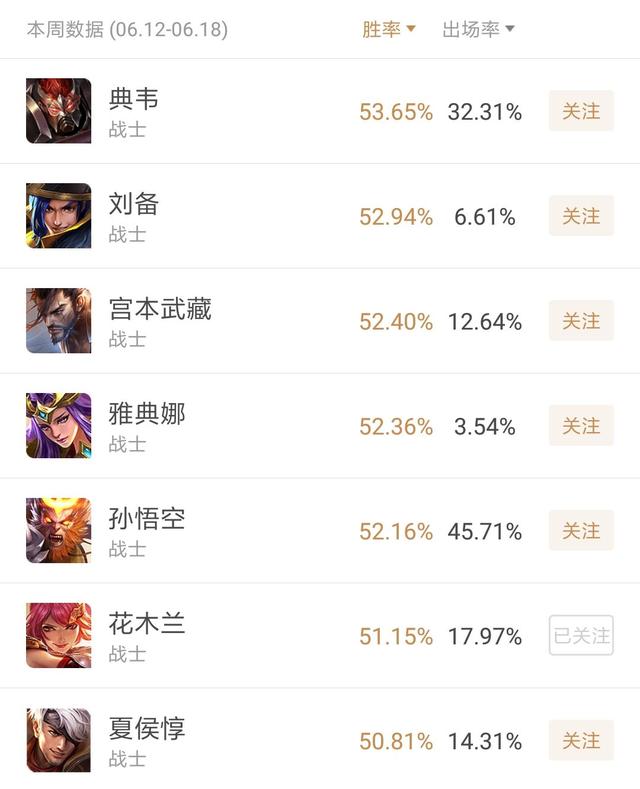The height and width of the screenshot is (789, 640).
Task: Follow 孙悟空 with the 关注 button
Action: point(581,531)
